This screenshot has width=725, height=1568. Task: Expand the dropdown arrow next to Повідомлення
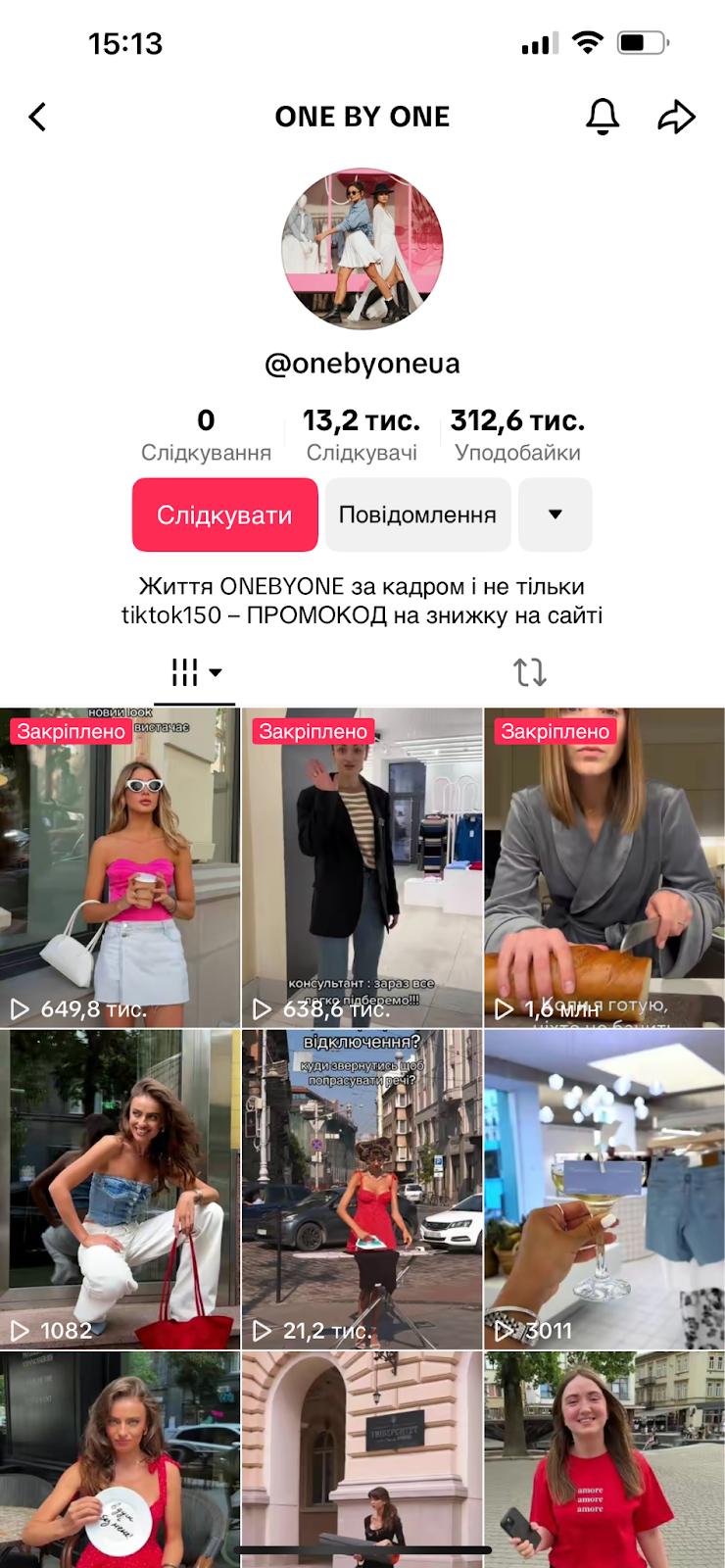point(556,514)
